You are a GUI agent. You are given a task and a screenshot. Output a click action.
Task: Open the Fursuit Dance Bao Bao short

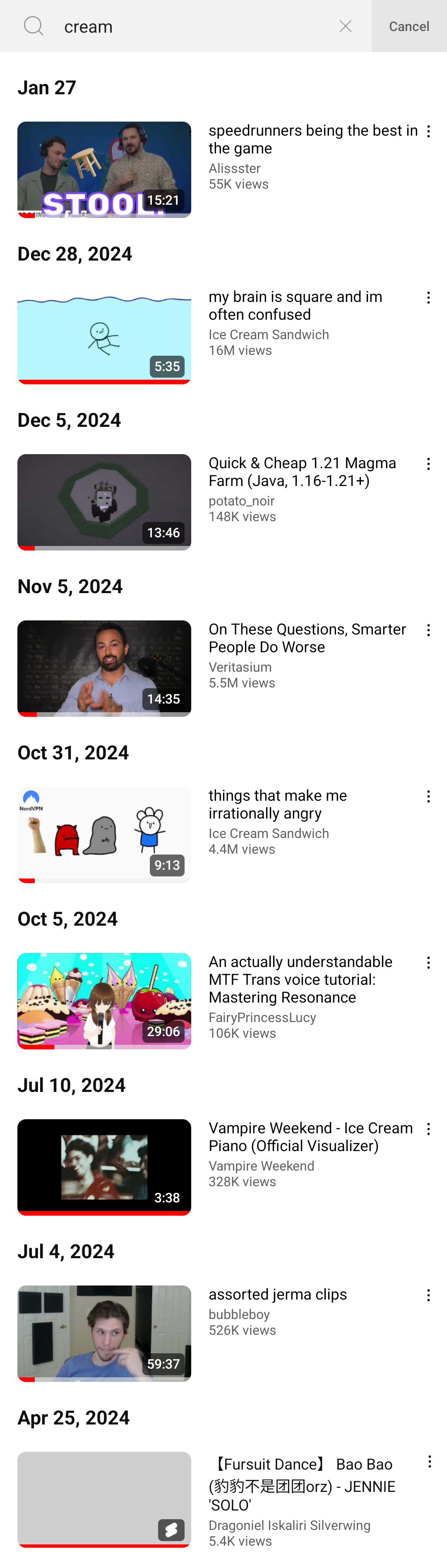pos(104,1499)
